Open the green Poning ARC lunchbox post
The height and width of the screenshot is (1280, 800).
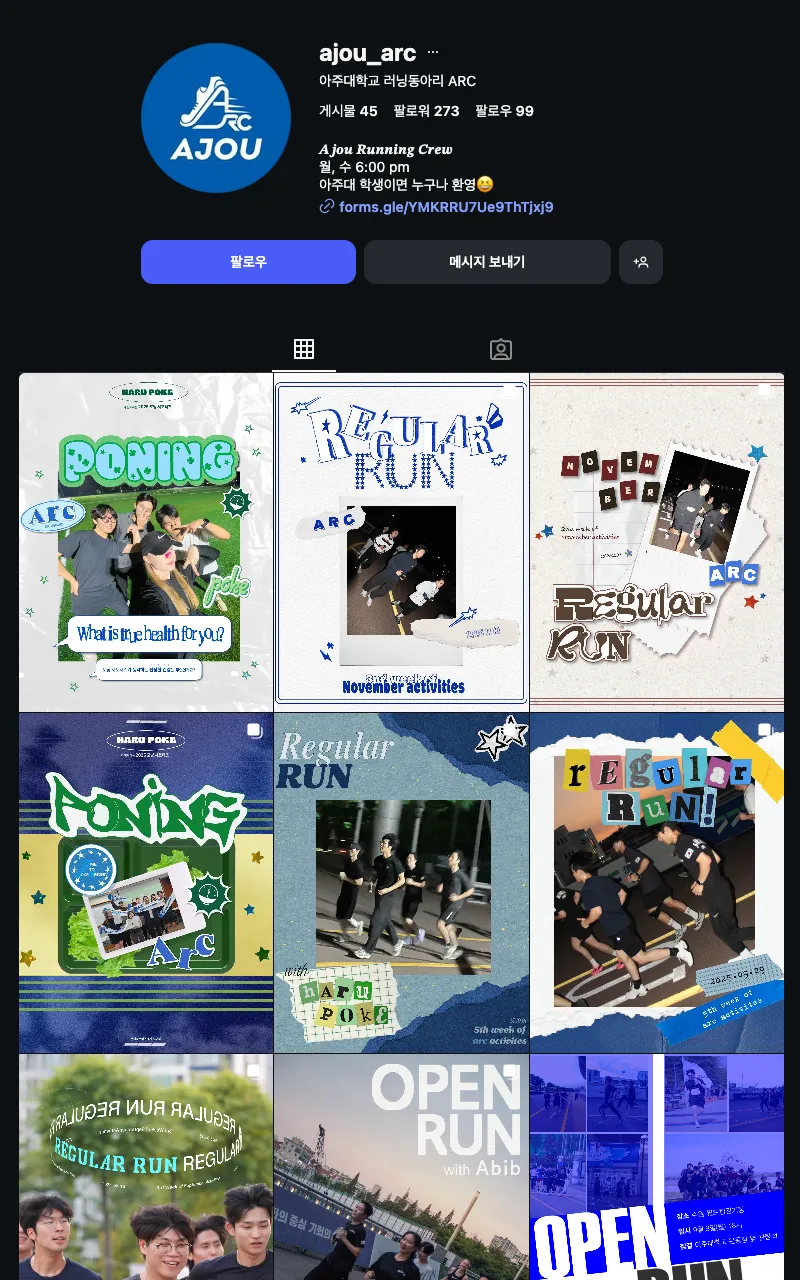pyautogui.click(x=146, y=882)
